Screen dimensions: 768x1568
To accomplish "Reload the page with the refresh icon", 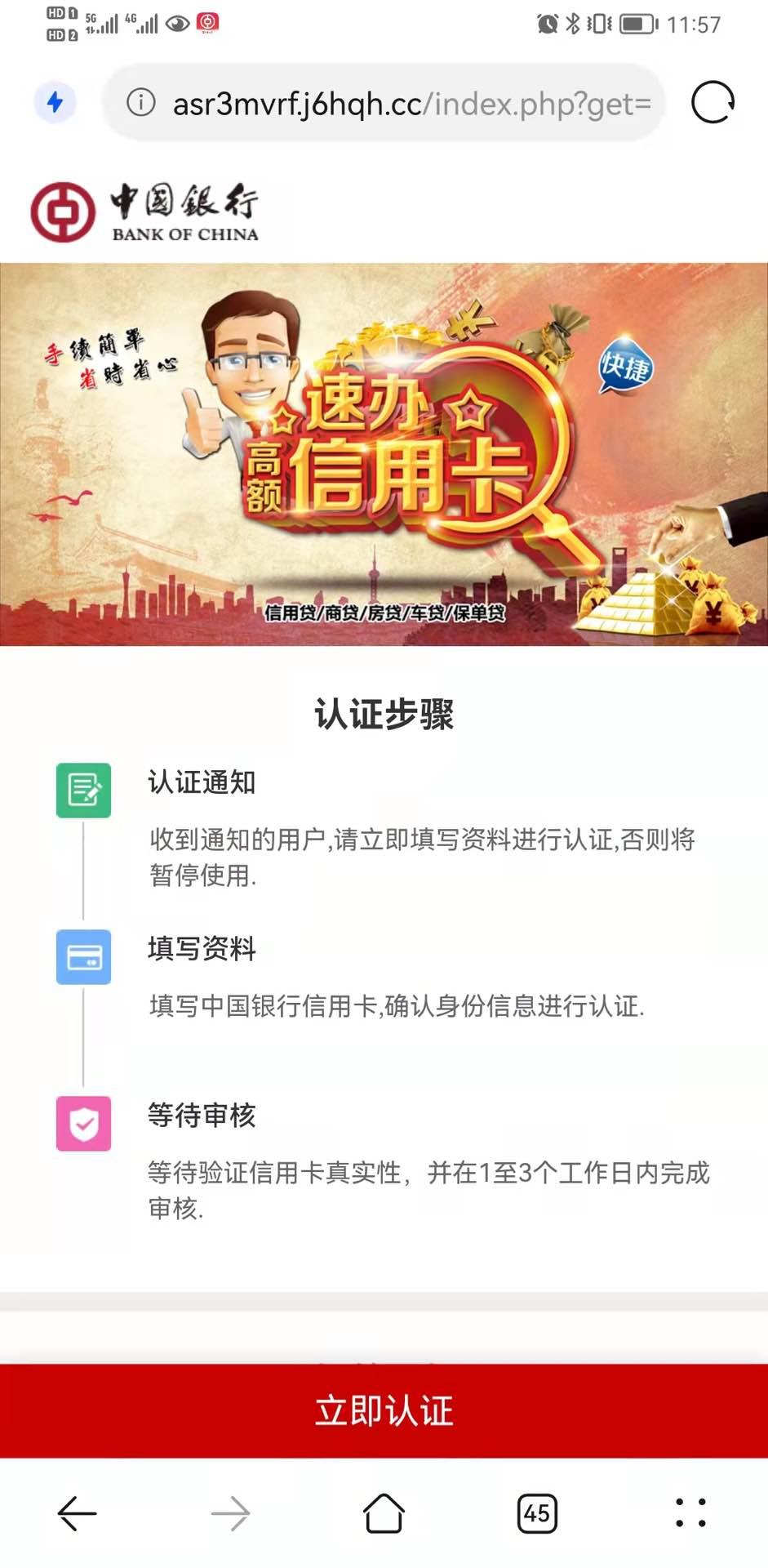I will tap(713, 103).
